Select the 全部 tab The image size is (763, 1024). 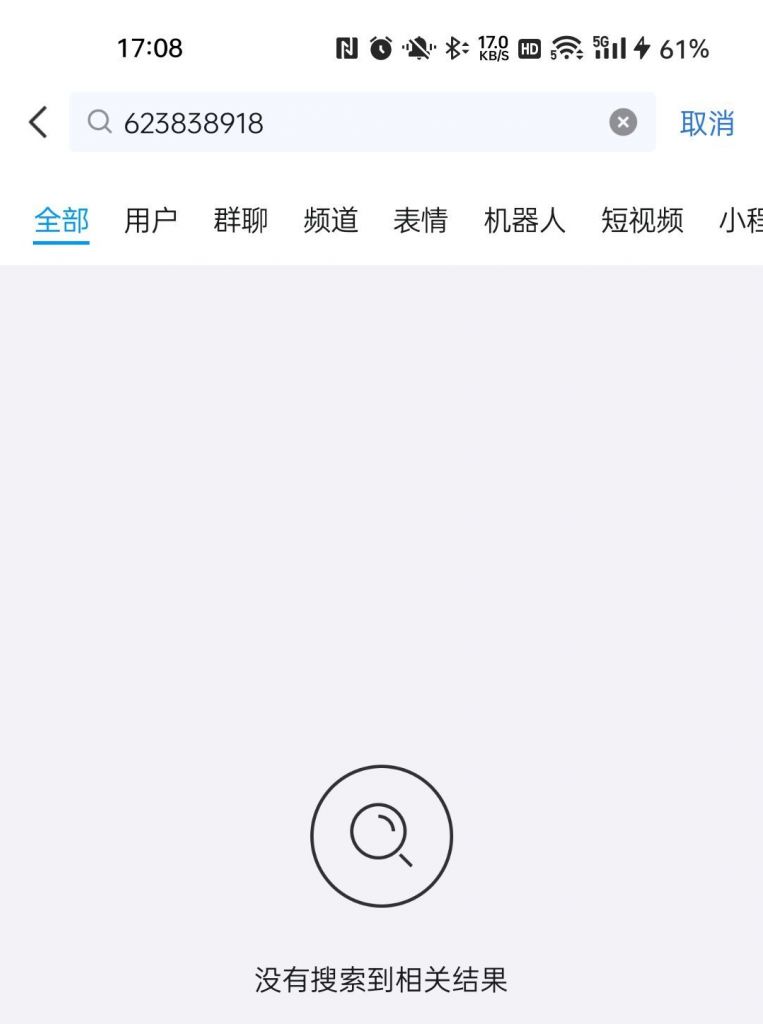tap(61, 220)
